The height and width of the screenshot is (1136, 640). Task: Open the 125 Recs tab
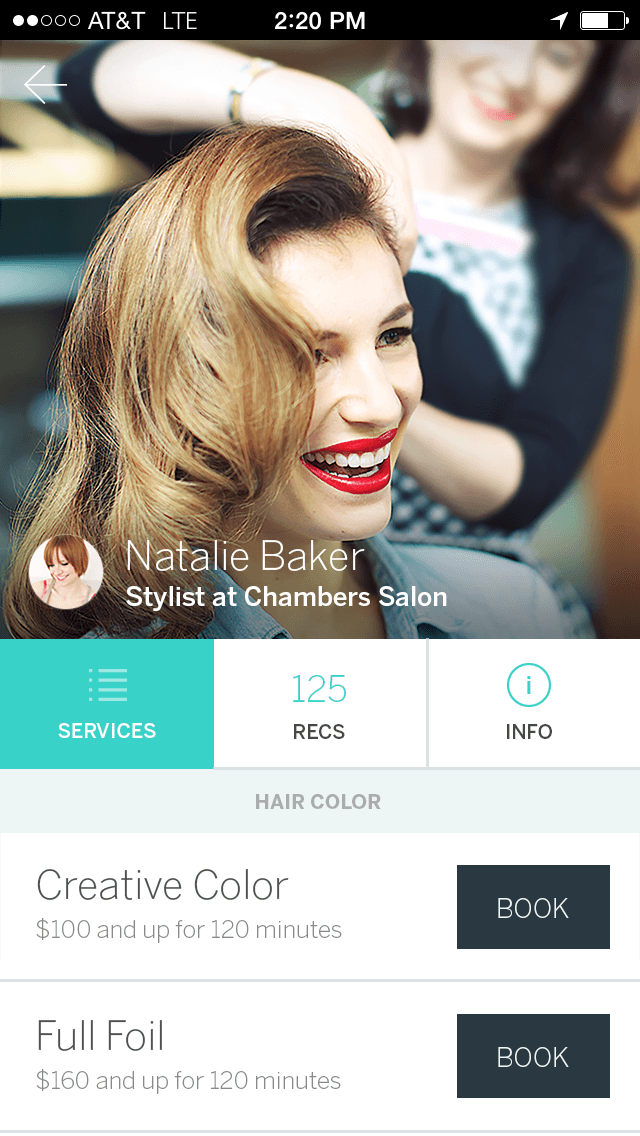[x=320, y=703]
